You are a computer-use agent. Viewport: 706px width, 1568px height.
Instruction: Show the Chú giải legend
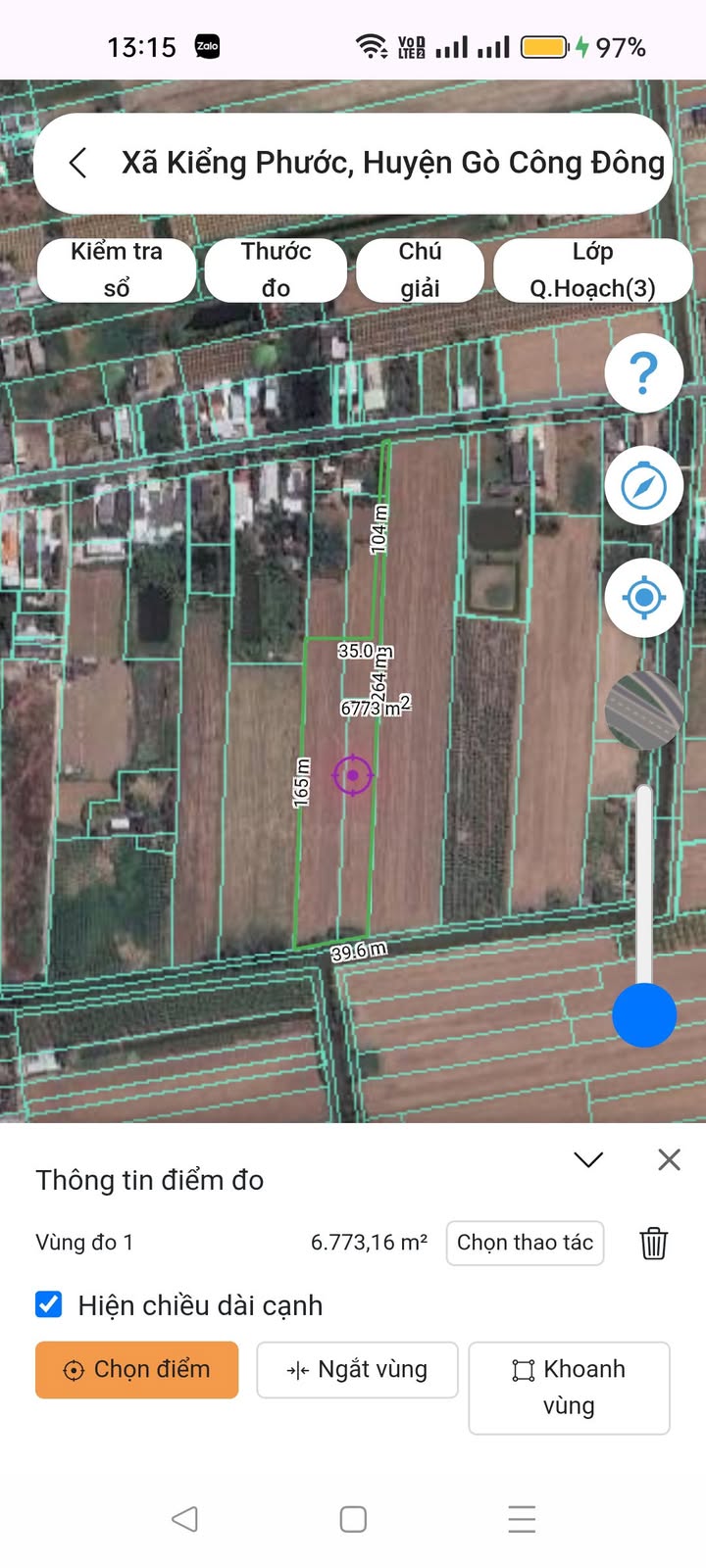point(420,269)
